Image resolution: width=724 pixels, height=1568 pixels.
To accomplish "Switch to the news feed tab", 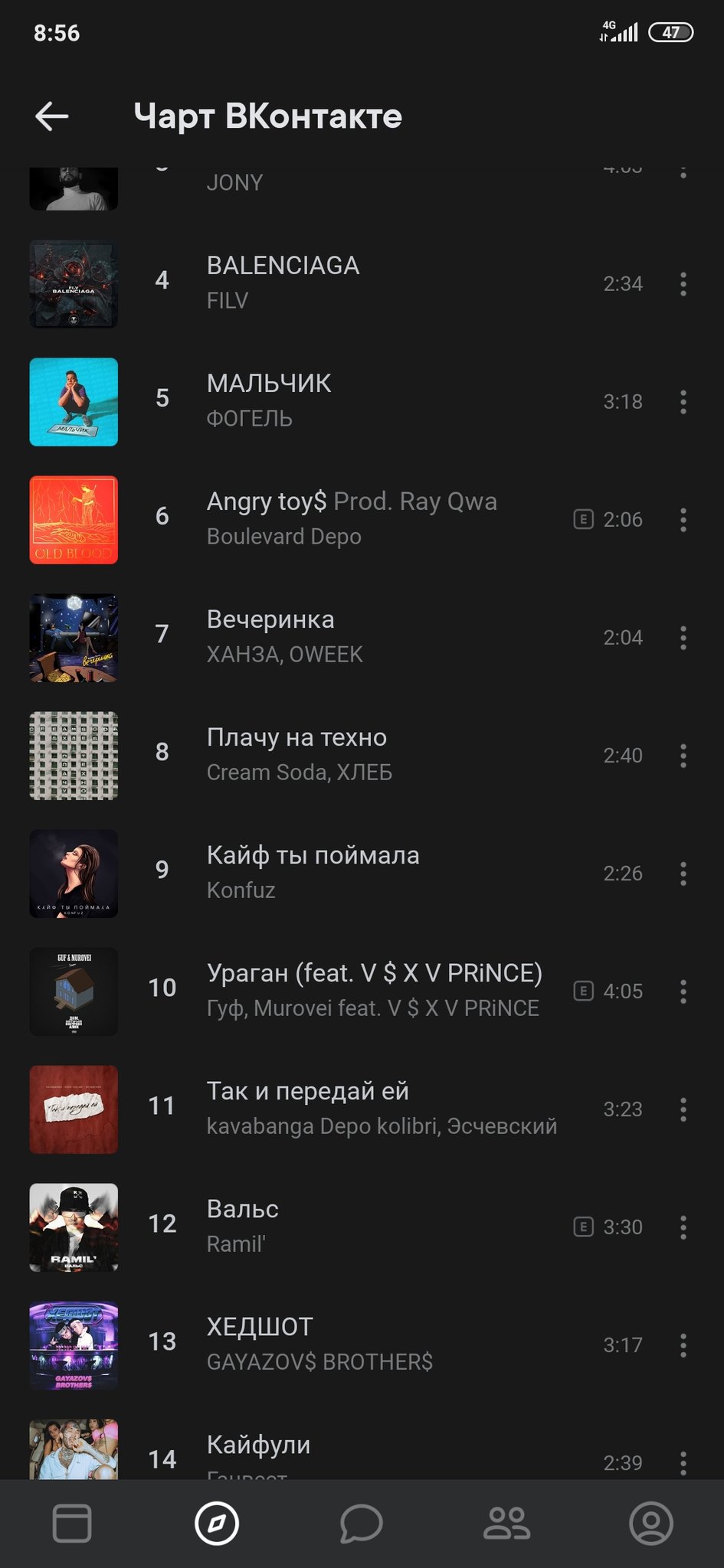I will point(72,1523).
